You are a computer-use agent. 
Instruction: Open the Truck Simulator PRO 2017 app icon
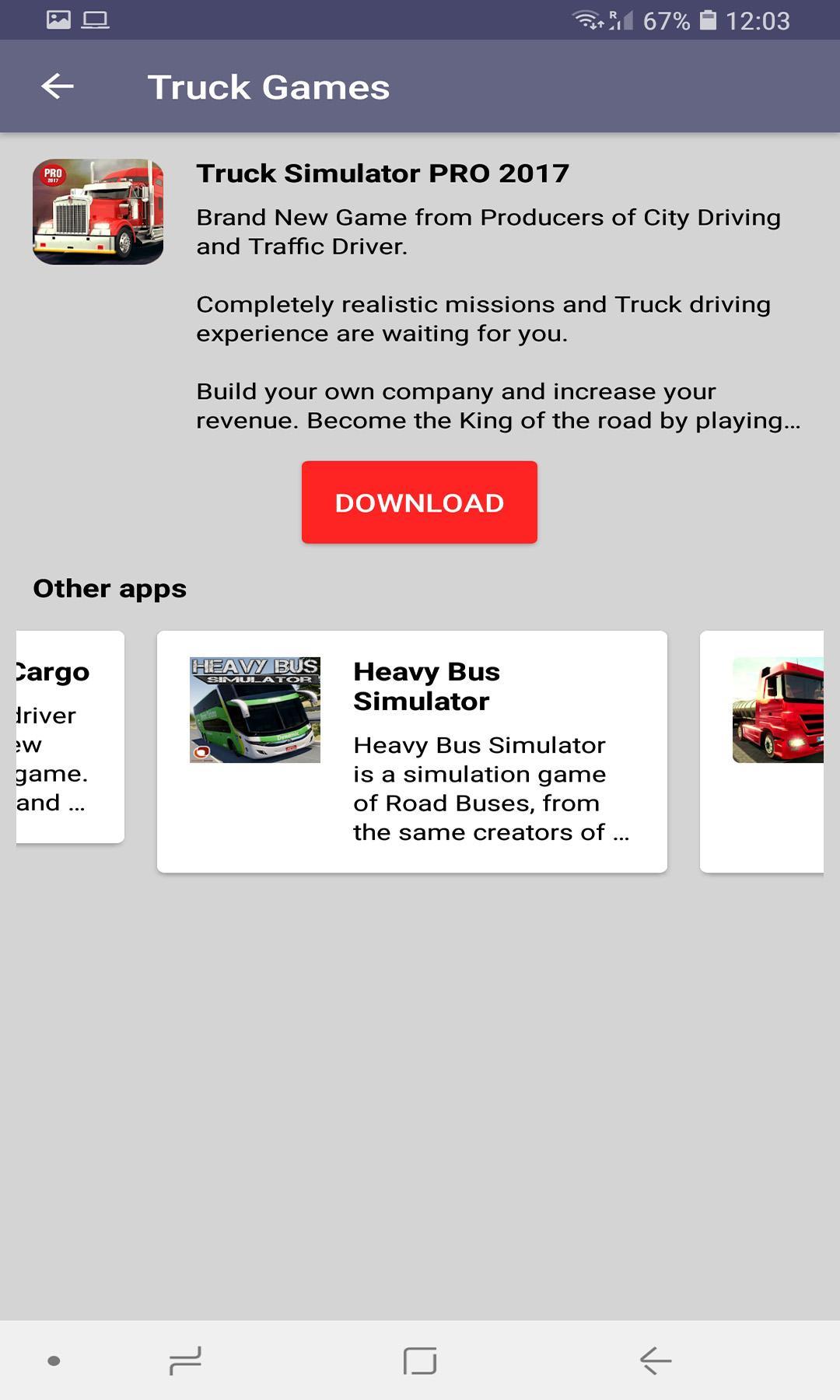[x=97, y=209]
